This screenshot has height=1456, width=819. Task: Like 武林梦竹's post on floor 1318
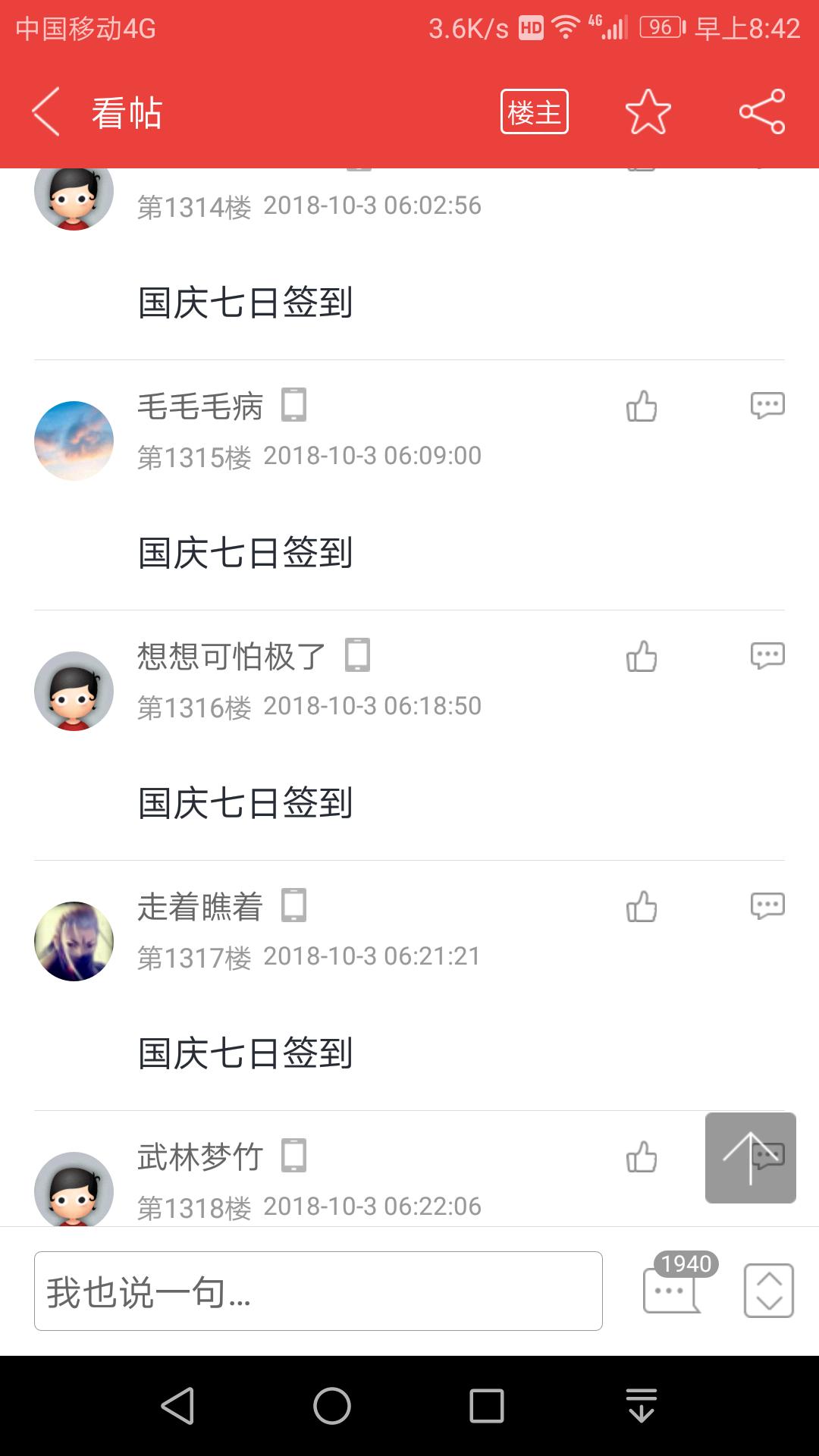(642, 1157)
